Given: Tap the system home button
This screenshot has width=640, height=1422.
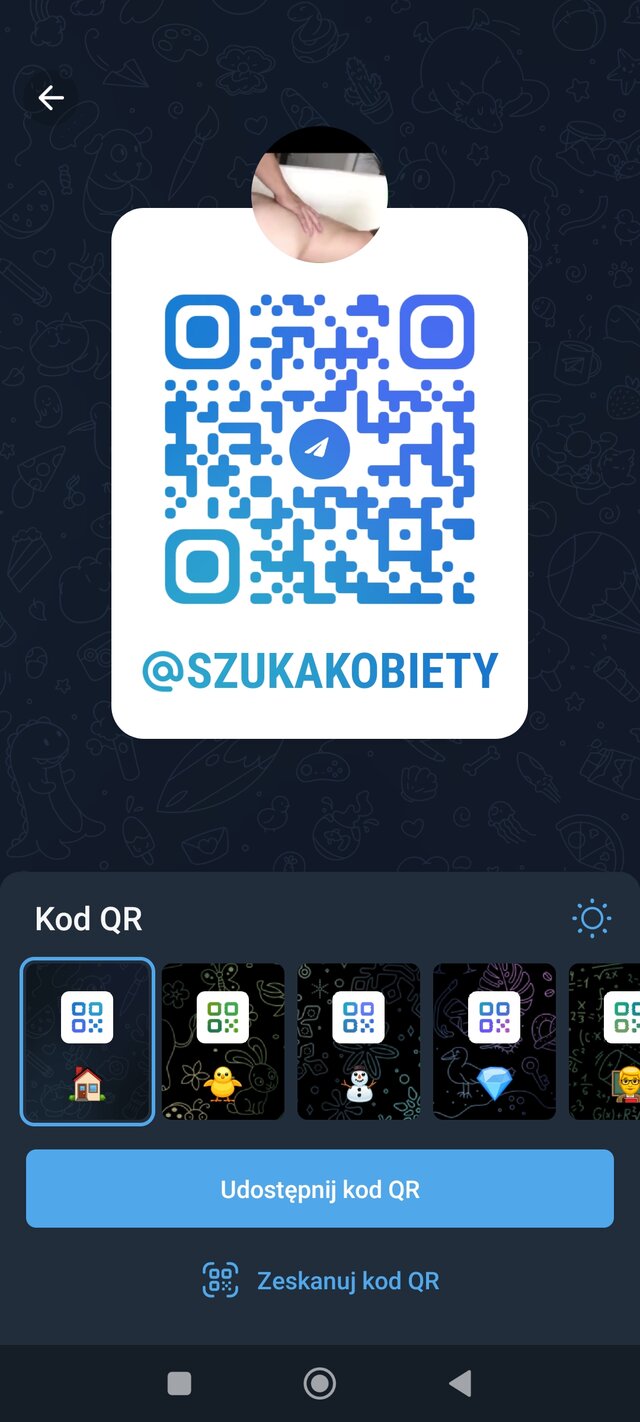Looking at the screenshot, I should coord(320,1383).
